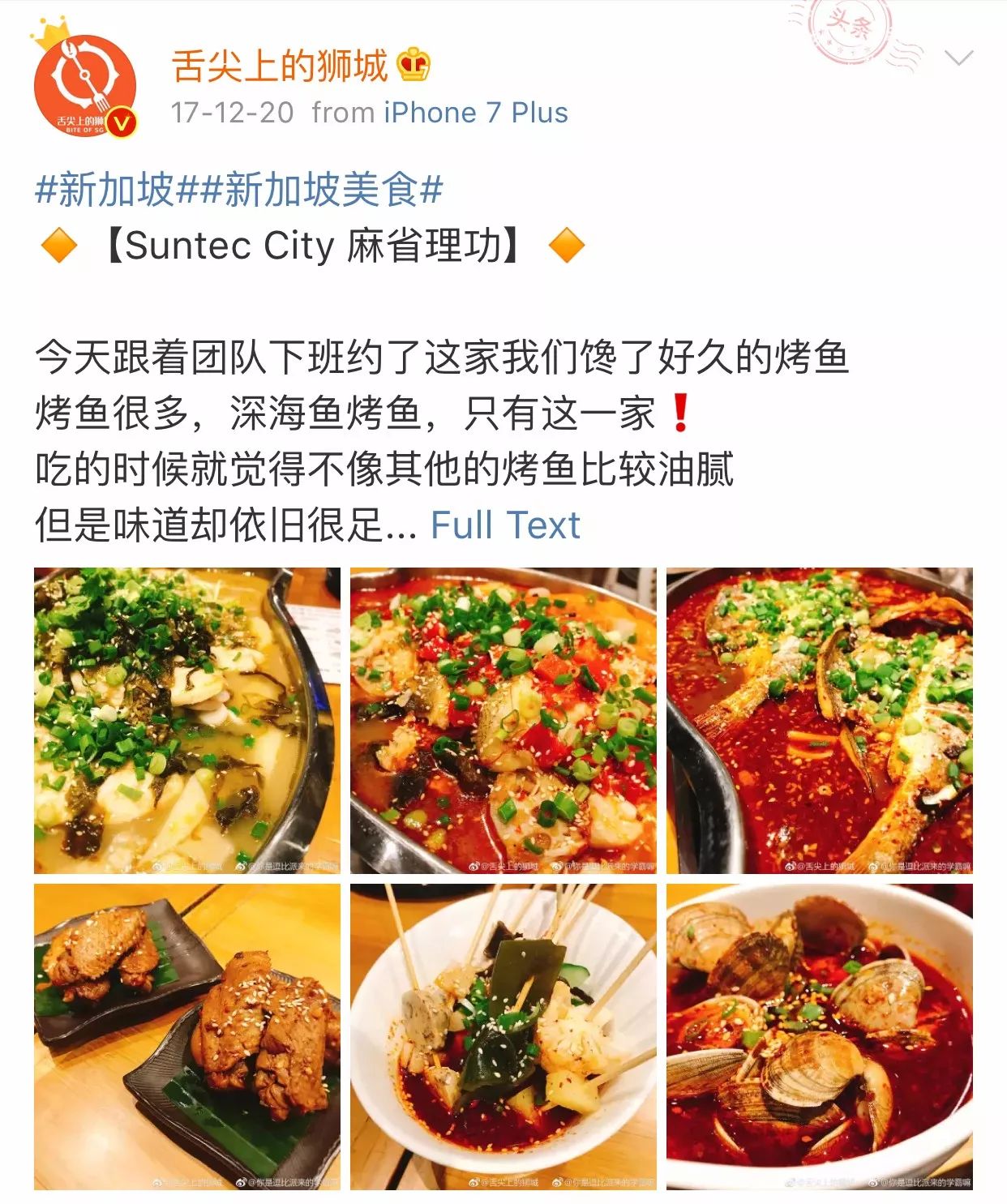View the photo of fish with red peppers

pyautogui.click(x=503, y=720)
